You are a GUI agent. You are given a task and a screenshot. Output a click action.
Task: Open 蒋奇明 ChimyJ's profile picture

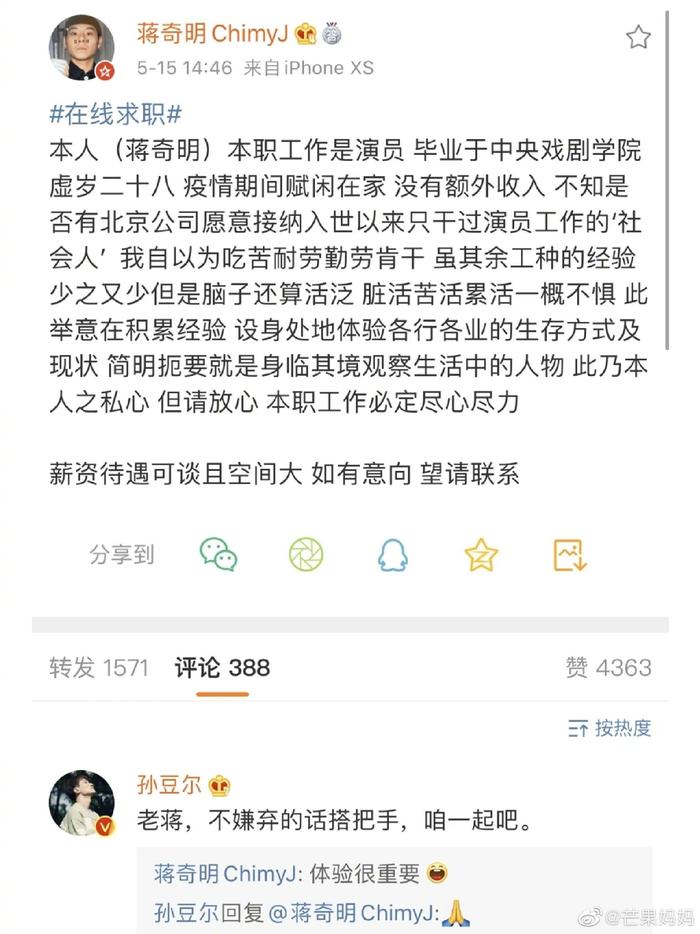[x=82, y=47]
